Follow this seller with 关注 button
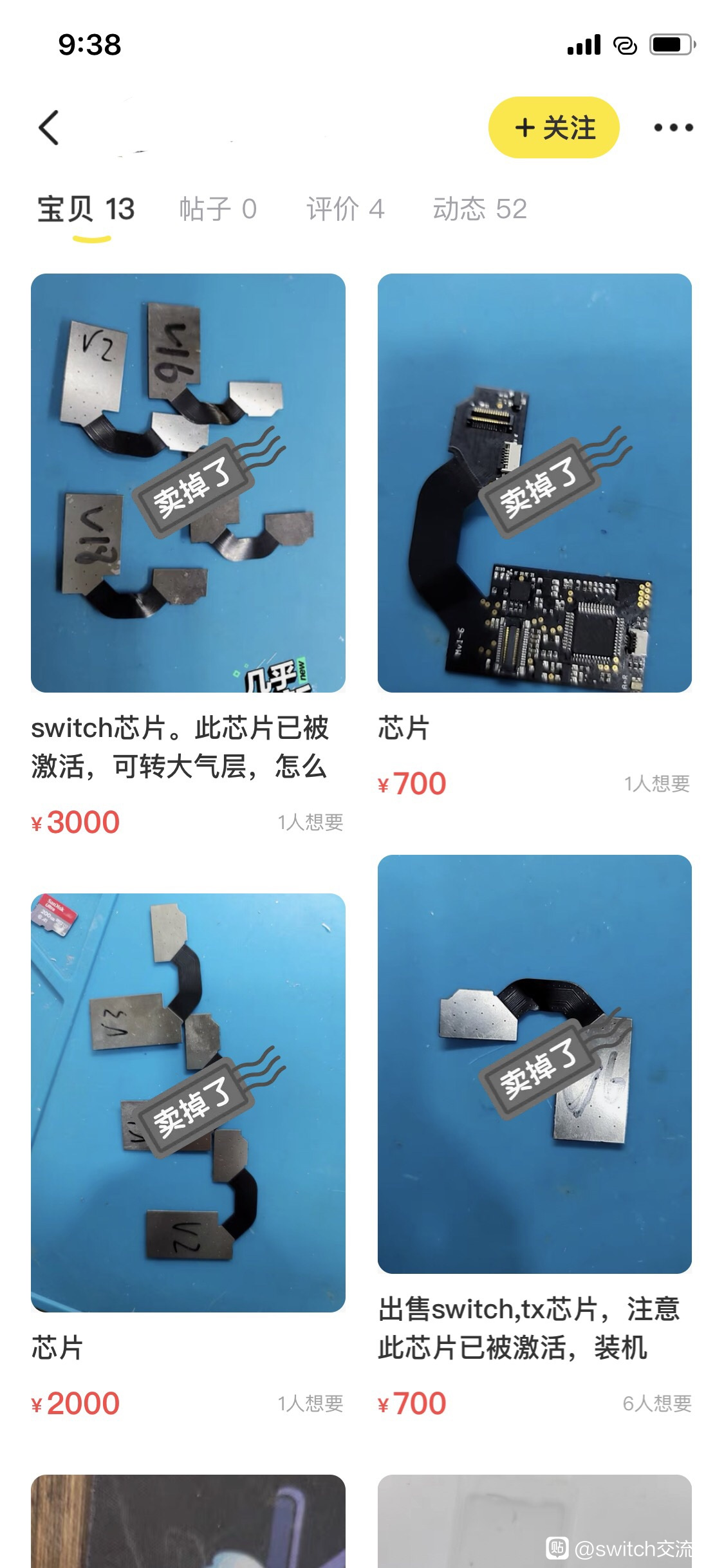 click(554, 127)
